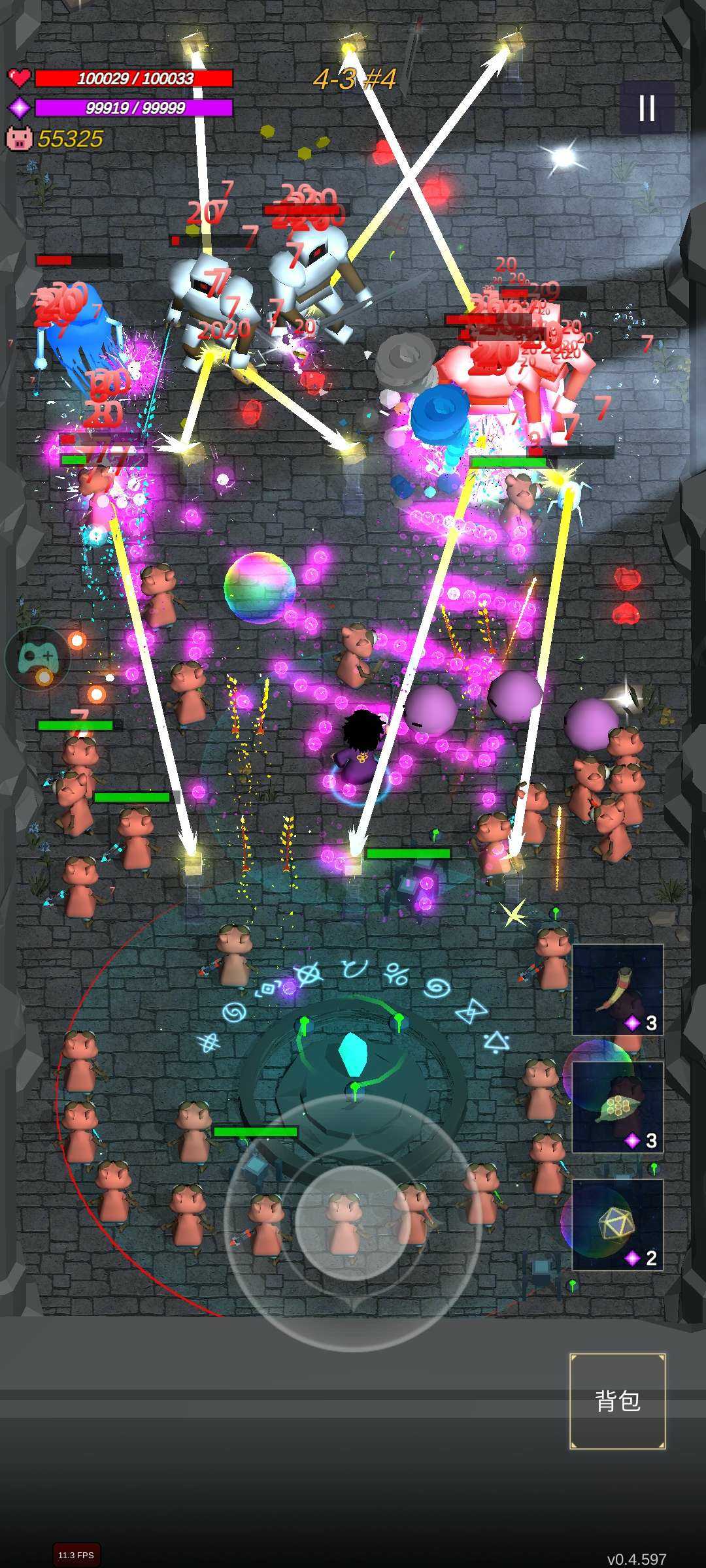Use the horn skill costing 3 gems
Image resolution: width=706 pixels, height=1568 pixels.
(618, 989)
